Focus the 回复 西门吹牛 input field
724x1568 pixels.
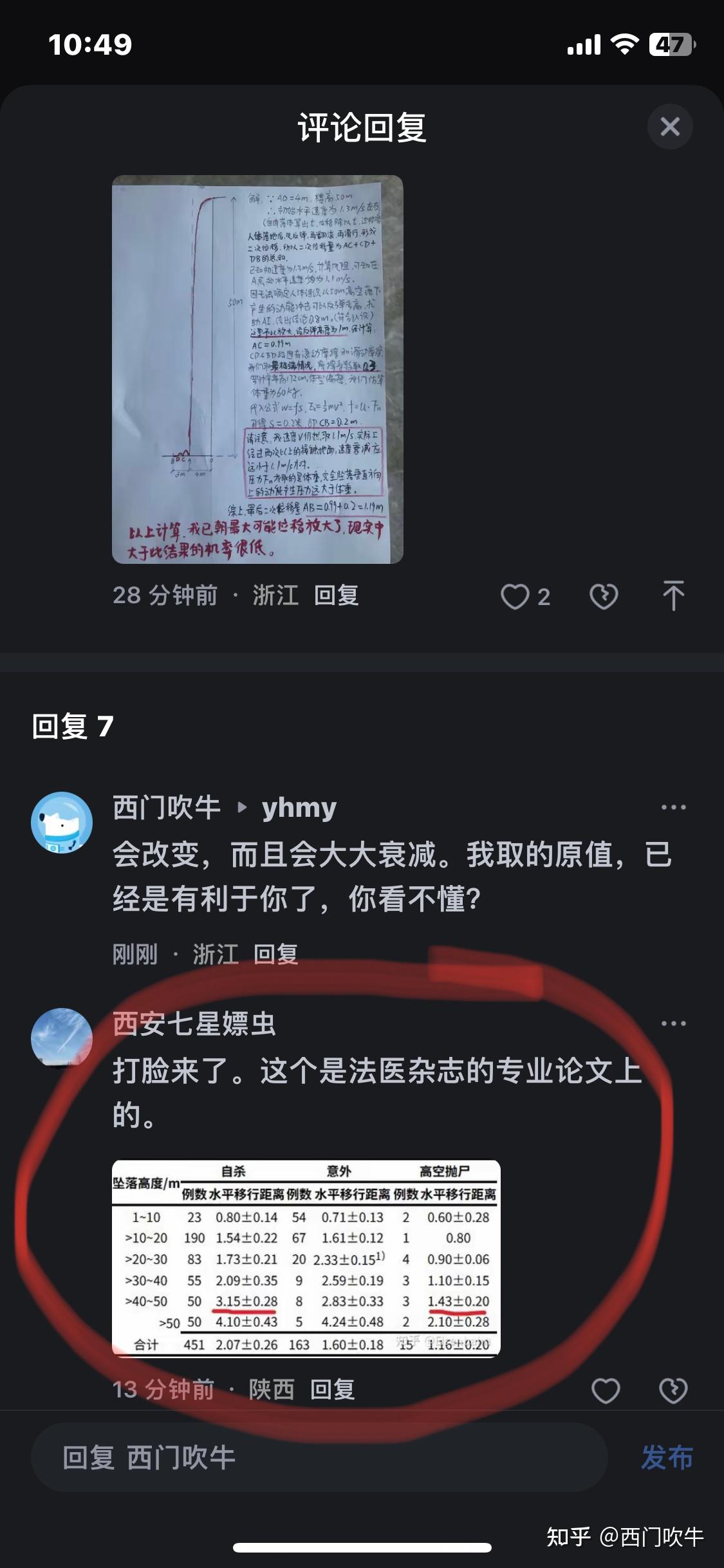[319, 1458]
